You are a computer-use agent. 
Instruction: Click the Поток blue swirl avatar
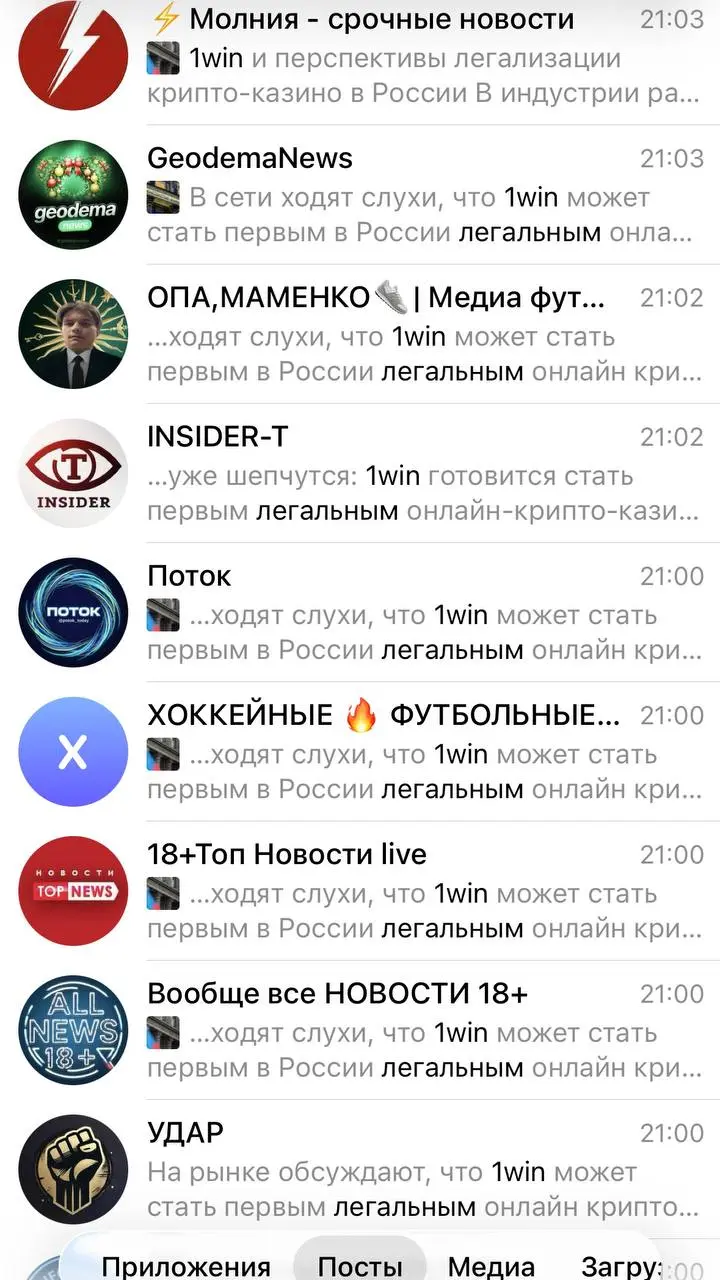(72, 611)
